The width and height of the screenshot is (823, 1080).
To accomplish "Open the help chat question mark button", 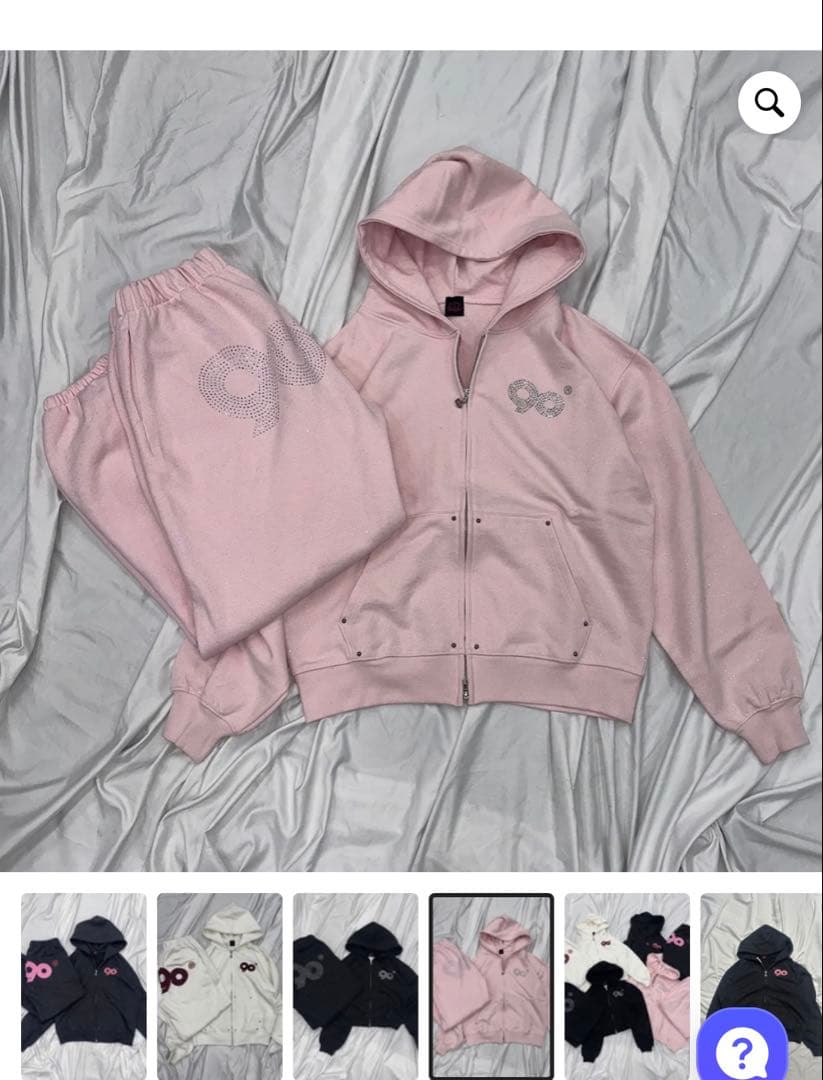I will click(742, 1050).
